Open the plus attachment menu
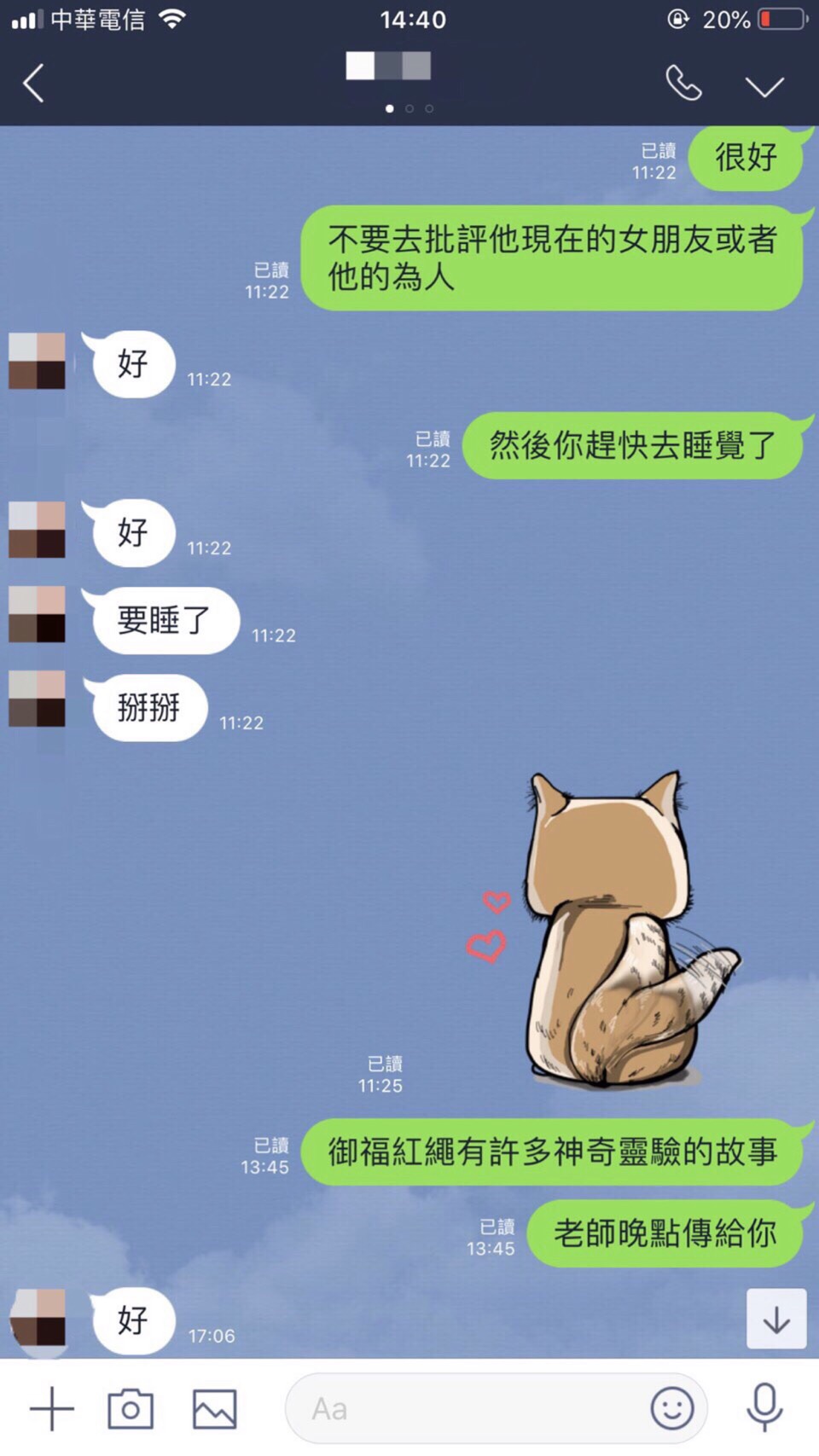This screenshot has height=1456, width=819. [x=52, y=1408]
